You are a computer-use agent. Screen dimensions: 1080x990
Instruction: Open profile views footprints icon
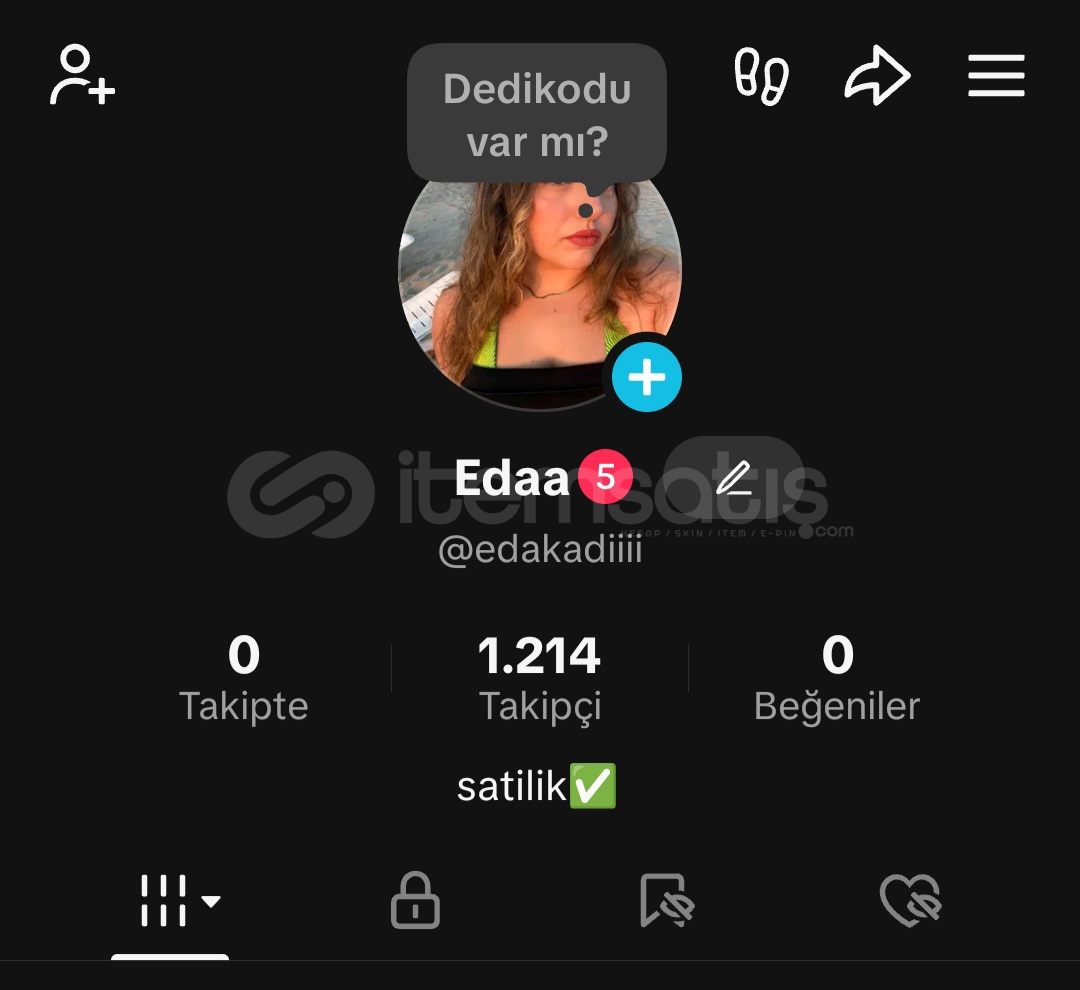762,76
